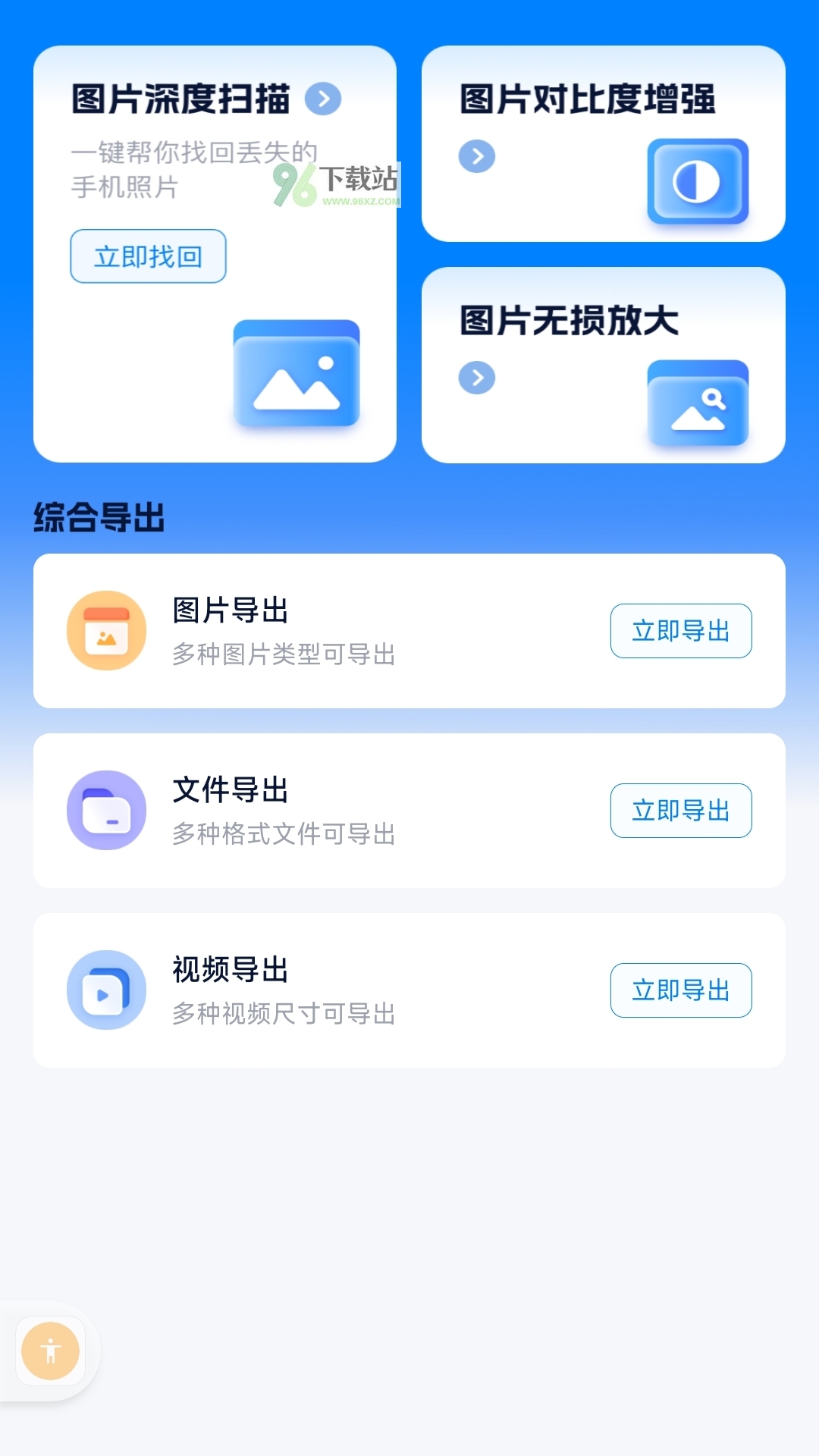
Task: Select the purple 文件导出 folder icon
Action: [x=106, y=810]
